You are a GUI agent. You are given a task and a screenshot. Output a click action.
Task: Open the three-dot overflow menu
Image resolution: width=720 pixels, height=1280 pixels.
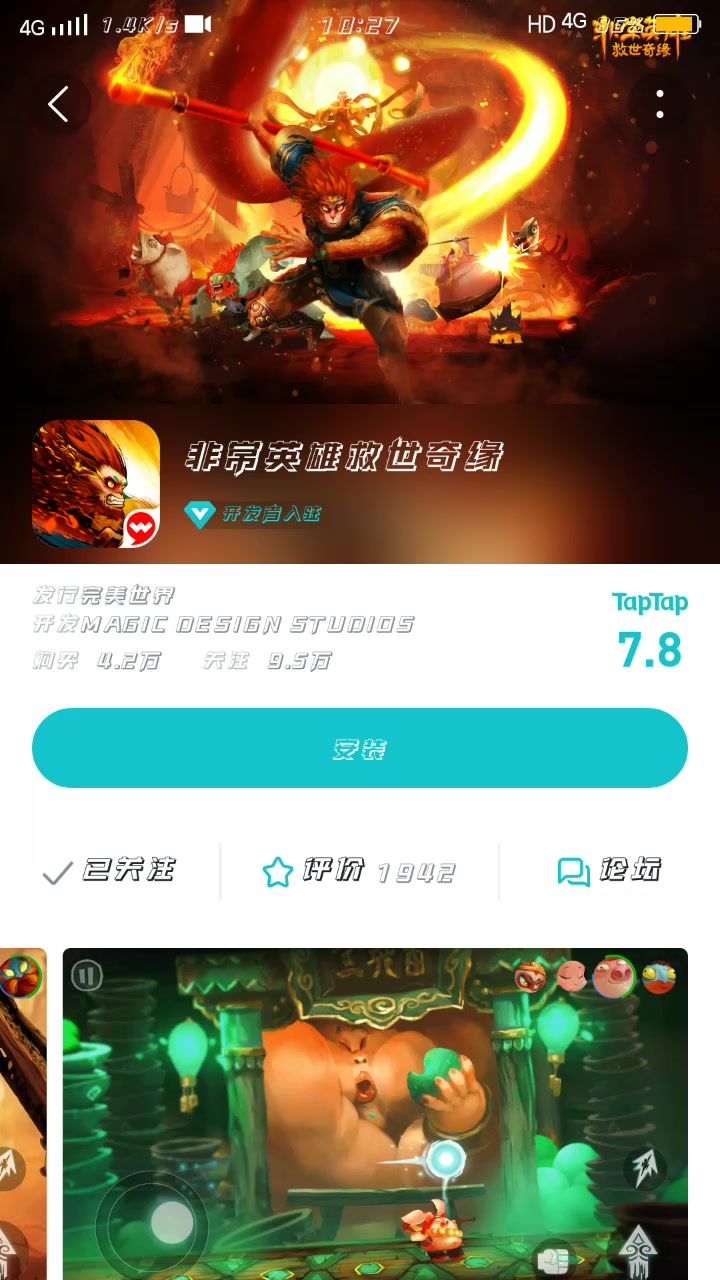660,104
